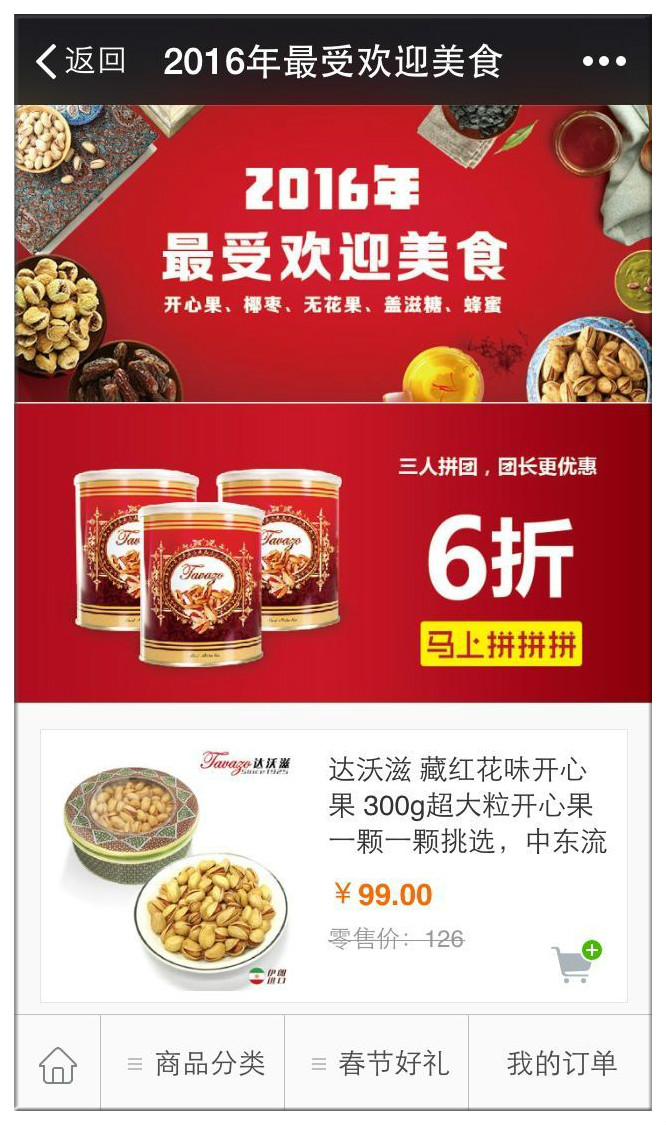Open the three-dot overflow menu
This screenshot has width=666, height=1125.
604,62
